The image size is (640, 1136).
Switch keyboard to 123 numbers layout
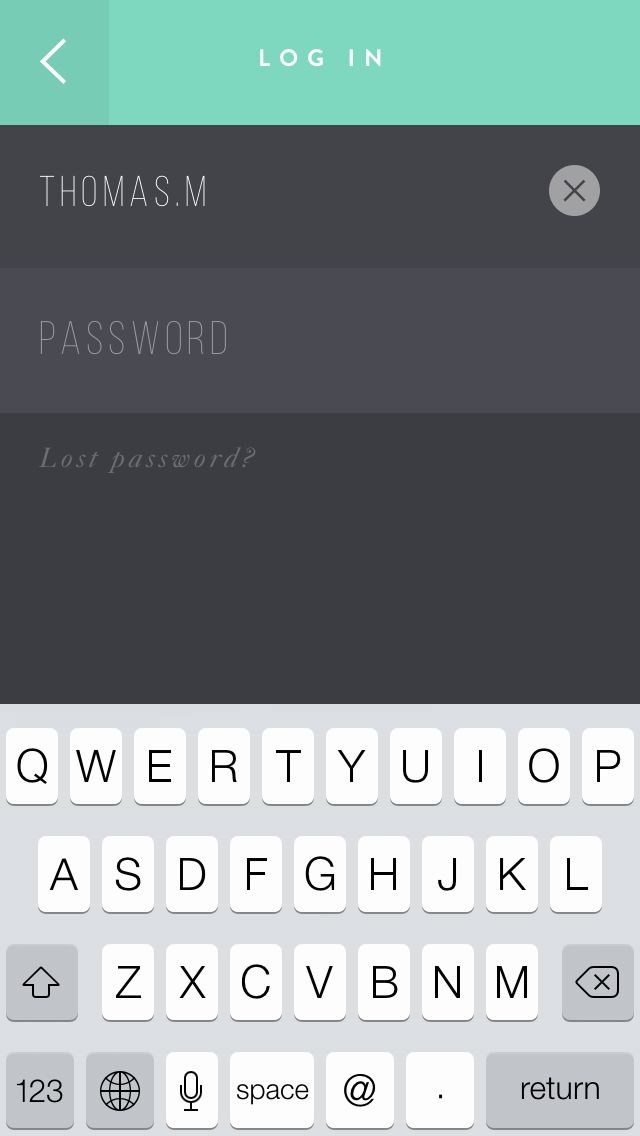(x=40, y=1090)
